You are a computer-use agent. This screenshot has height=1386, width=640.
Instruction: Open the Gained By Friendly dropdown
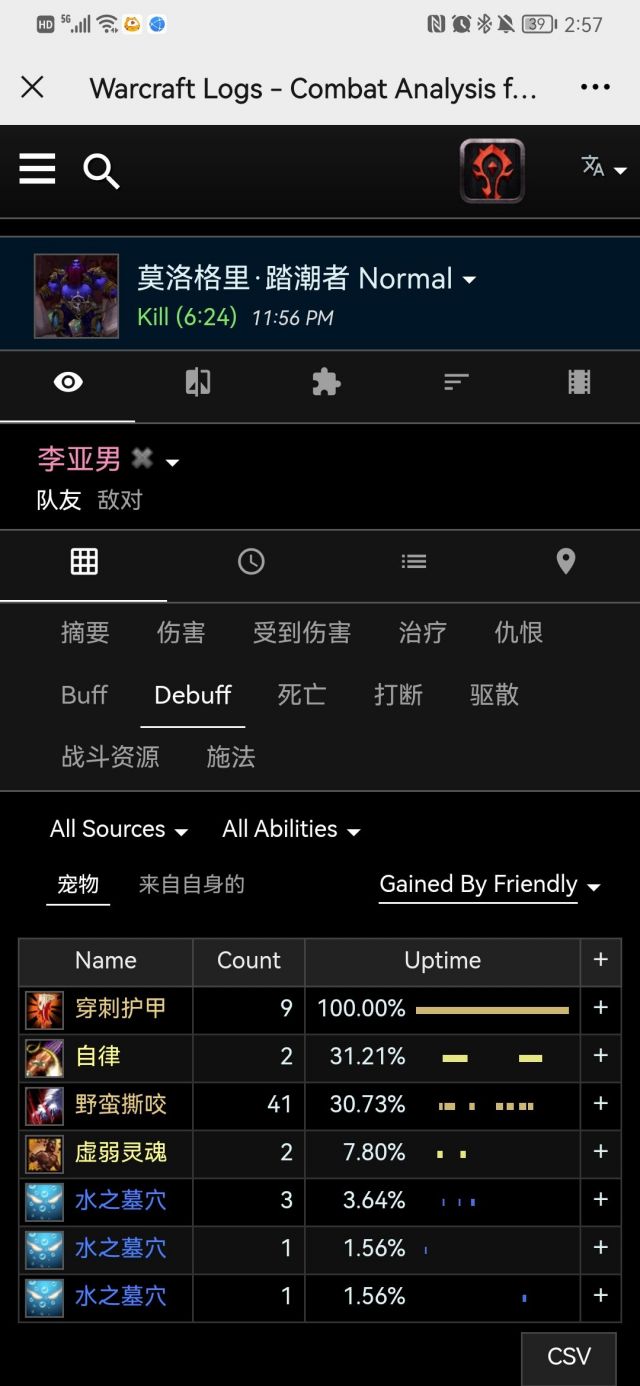(x=489, y=885)
